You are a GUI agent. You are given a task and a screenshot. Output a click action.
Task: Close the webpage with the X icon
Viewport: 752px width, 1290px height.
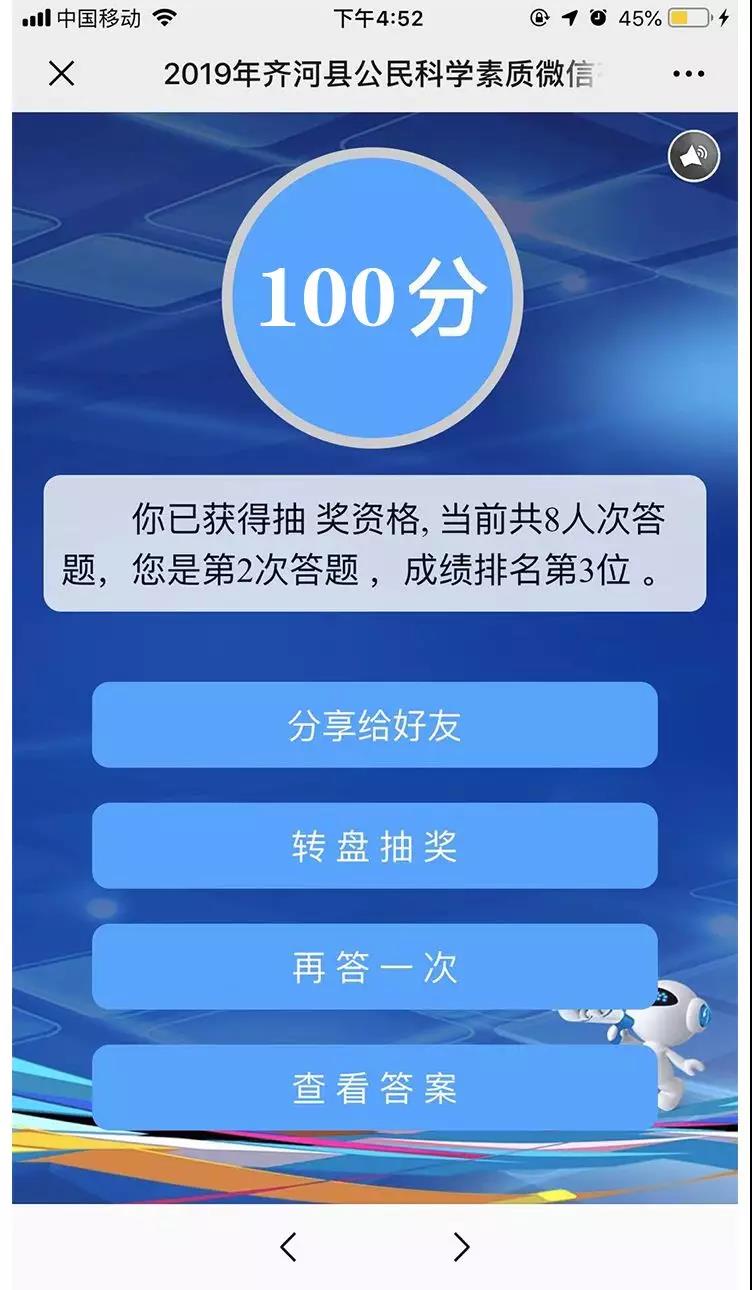[x=62, y=74]
